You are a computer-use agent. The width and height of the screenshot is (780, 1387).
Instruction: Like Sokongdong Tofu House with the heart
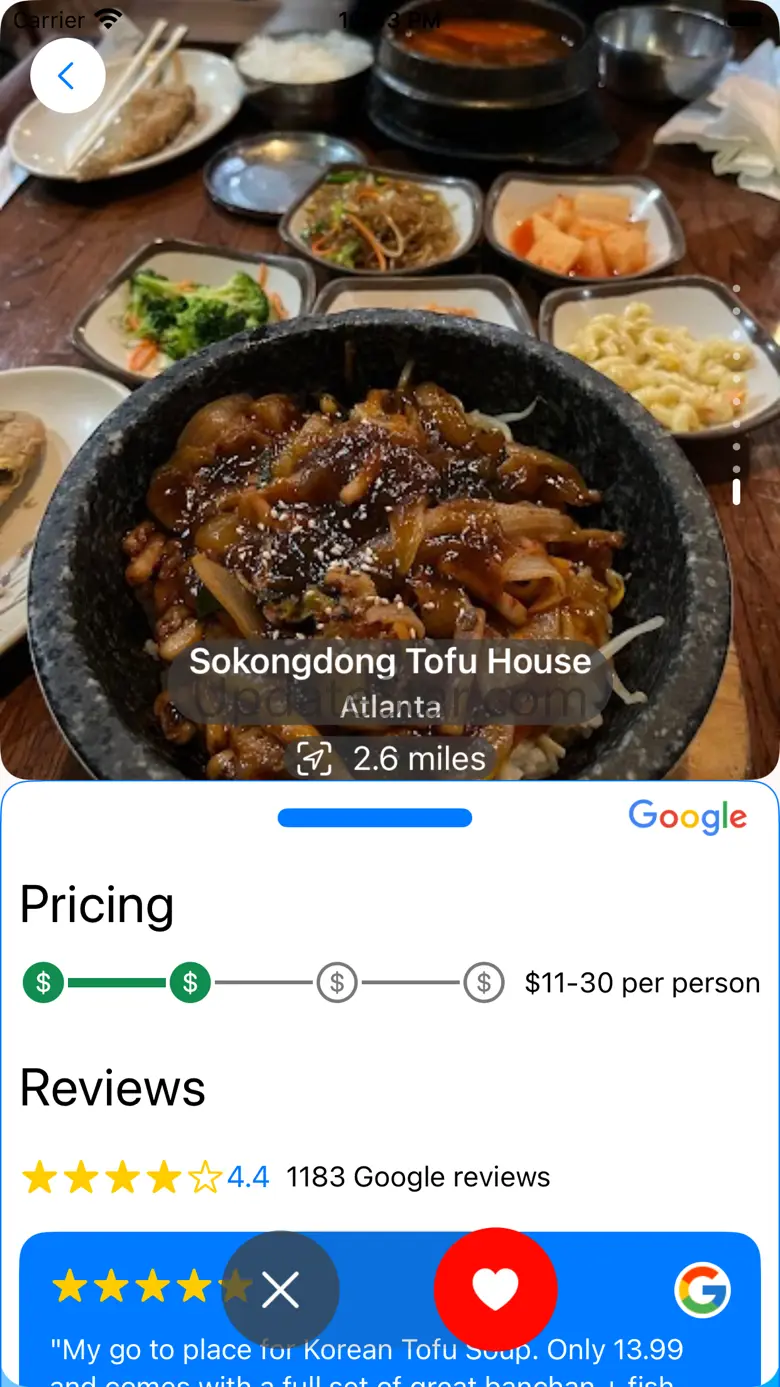pos(495,1289)
